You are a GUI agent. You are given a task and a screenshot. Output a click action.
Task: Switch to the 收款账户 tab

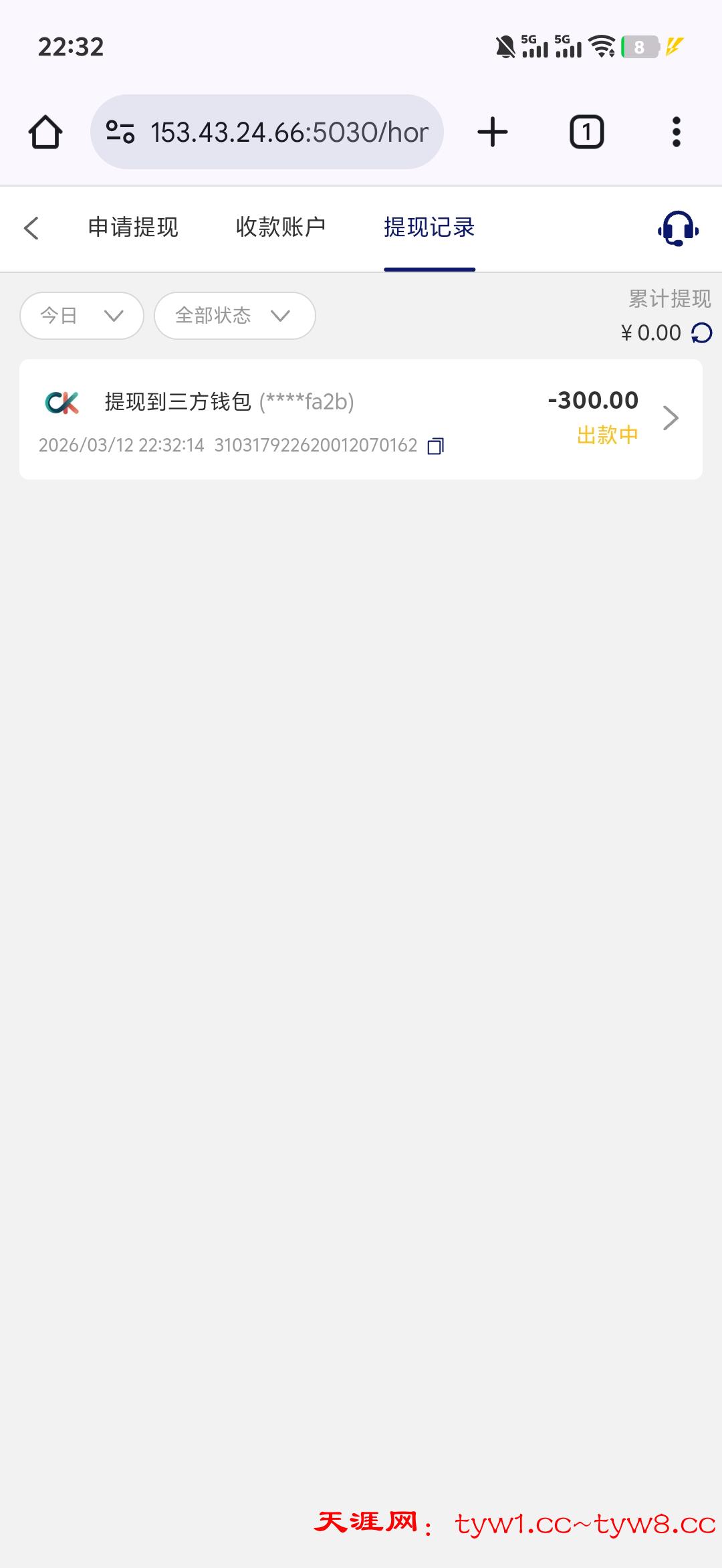(281, 227)
